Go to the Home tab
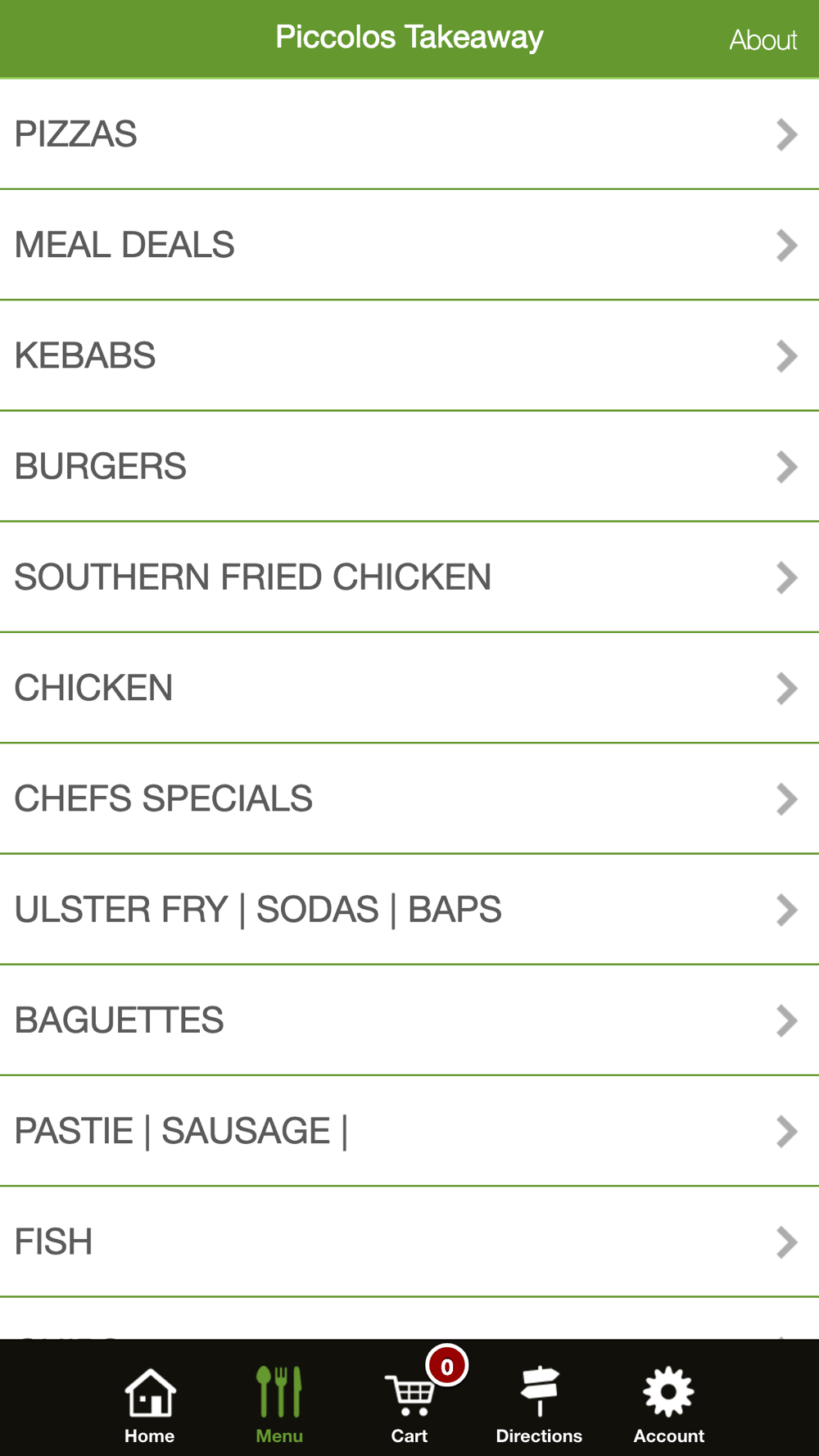 click(x=150, y=1404)
